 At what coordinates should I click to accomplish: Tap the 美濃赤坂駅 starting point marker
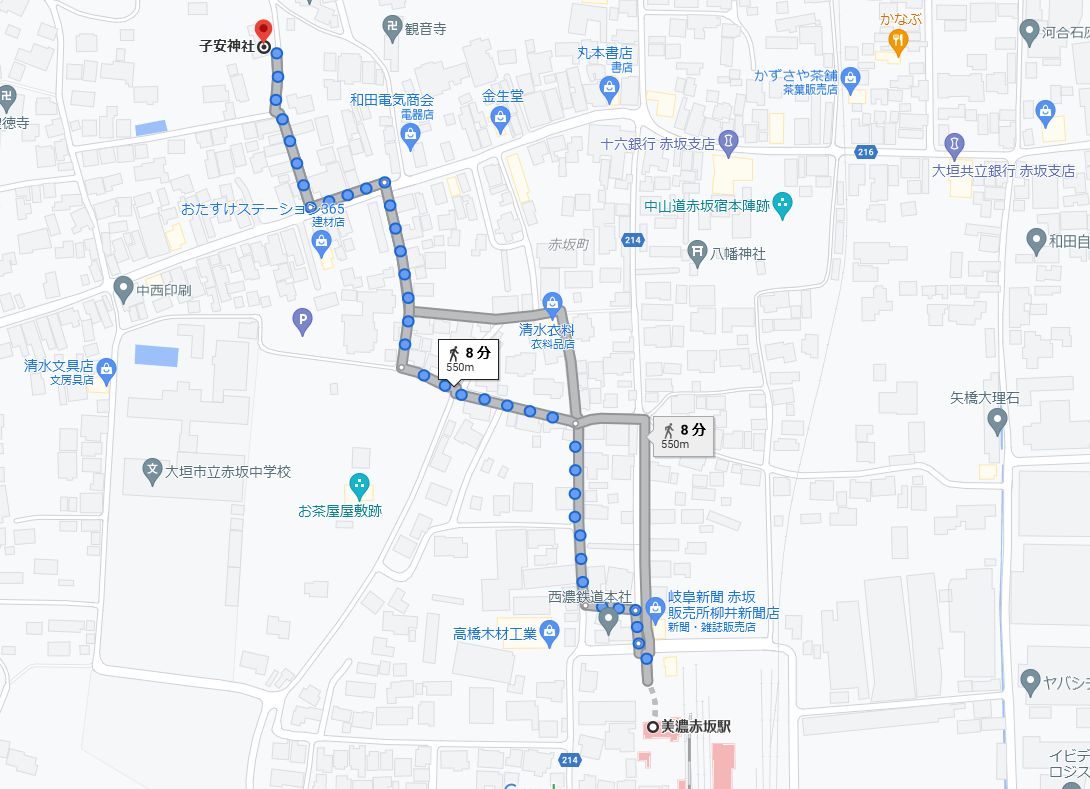[x=652, y=727]
